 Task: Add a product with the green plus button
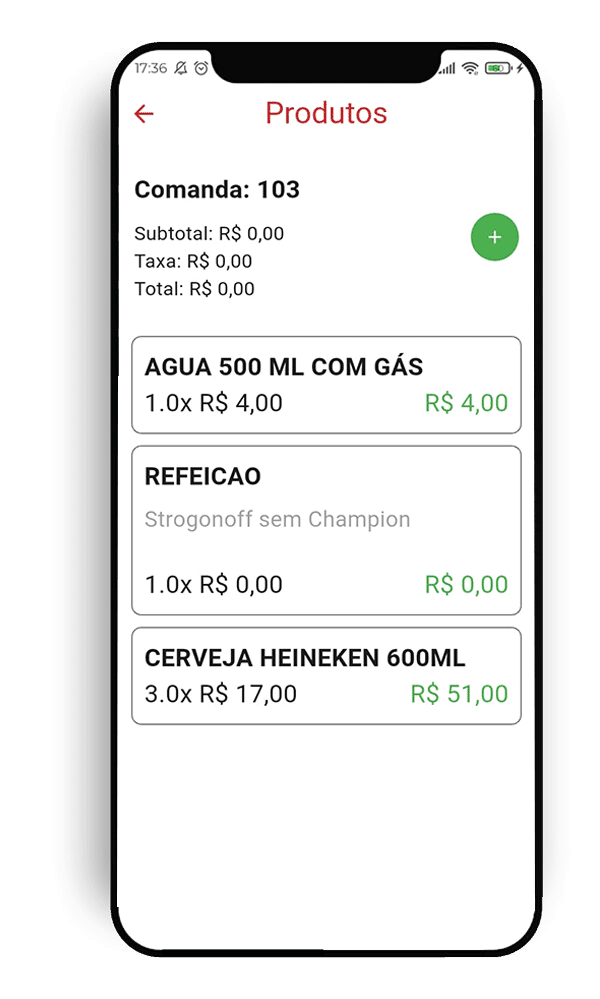(x=494, y=237)
